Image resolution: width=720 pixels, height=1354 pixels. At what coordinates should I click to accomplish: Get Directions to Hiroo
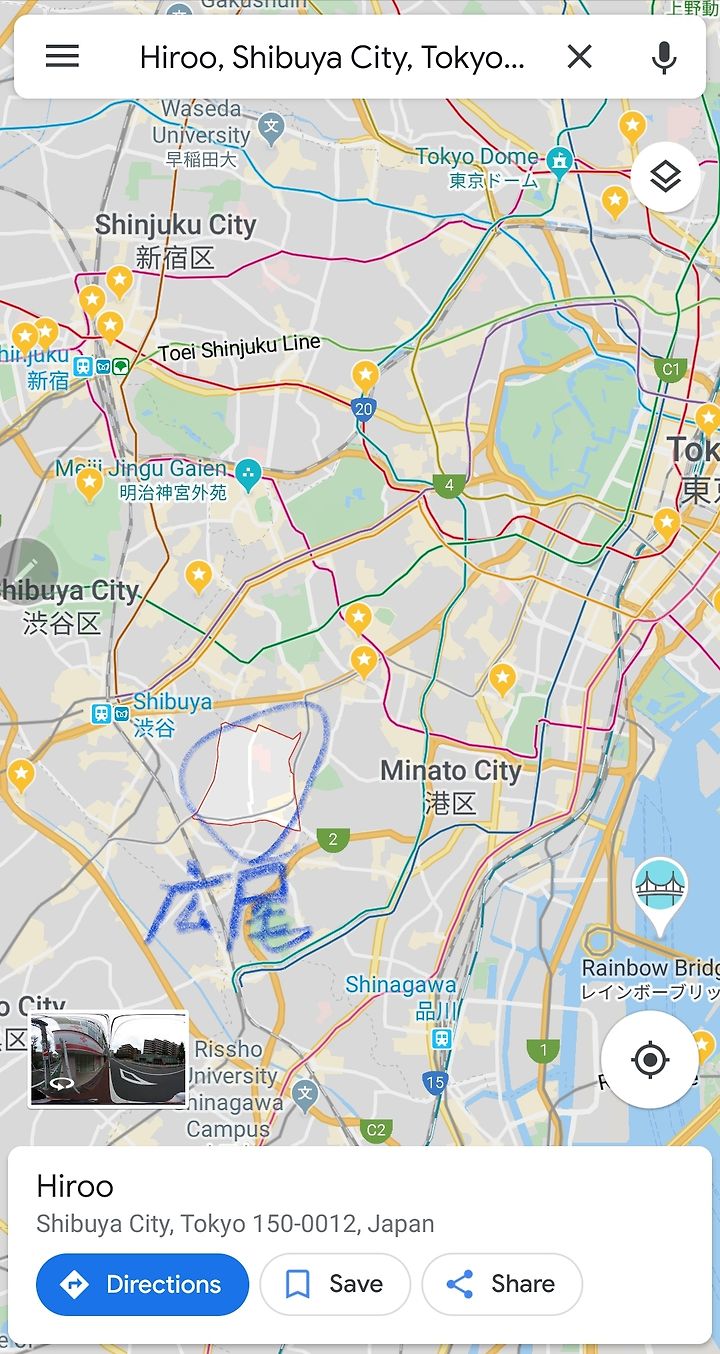coord(142,1284)
